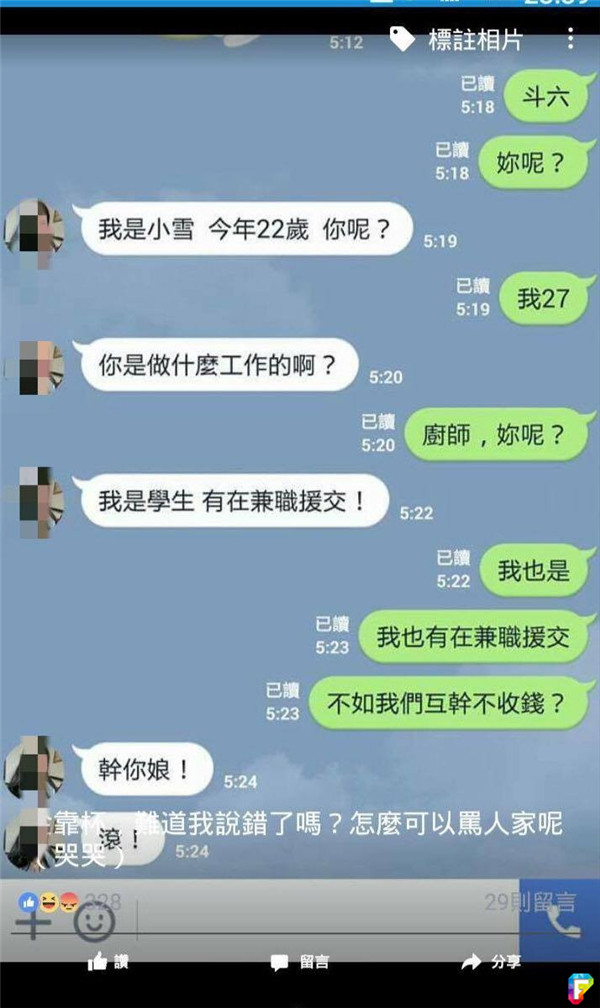
Task: Open the reactions list showing 328
Action: [x=65, y=903]
